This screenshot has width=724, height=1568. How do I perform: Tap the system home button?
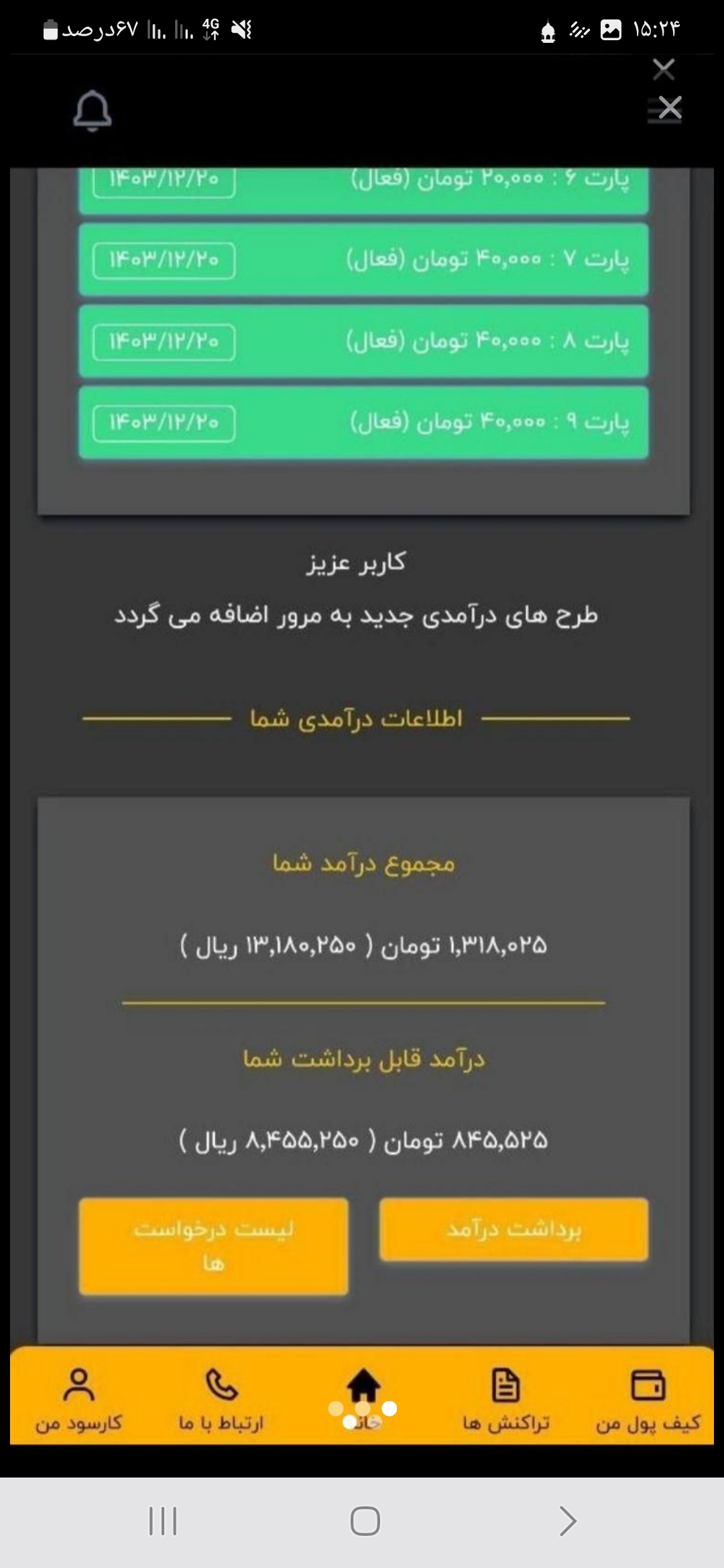click(x=365, y=1521)
